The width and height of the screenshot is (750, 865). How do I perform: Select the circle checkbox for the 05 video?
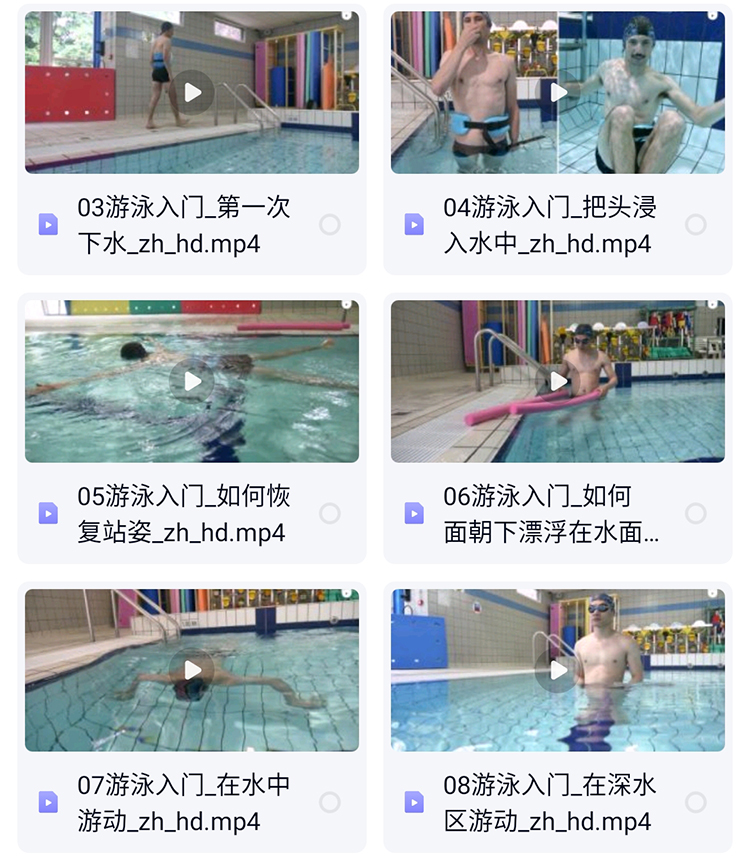click(332, 513)
